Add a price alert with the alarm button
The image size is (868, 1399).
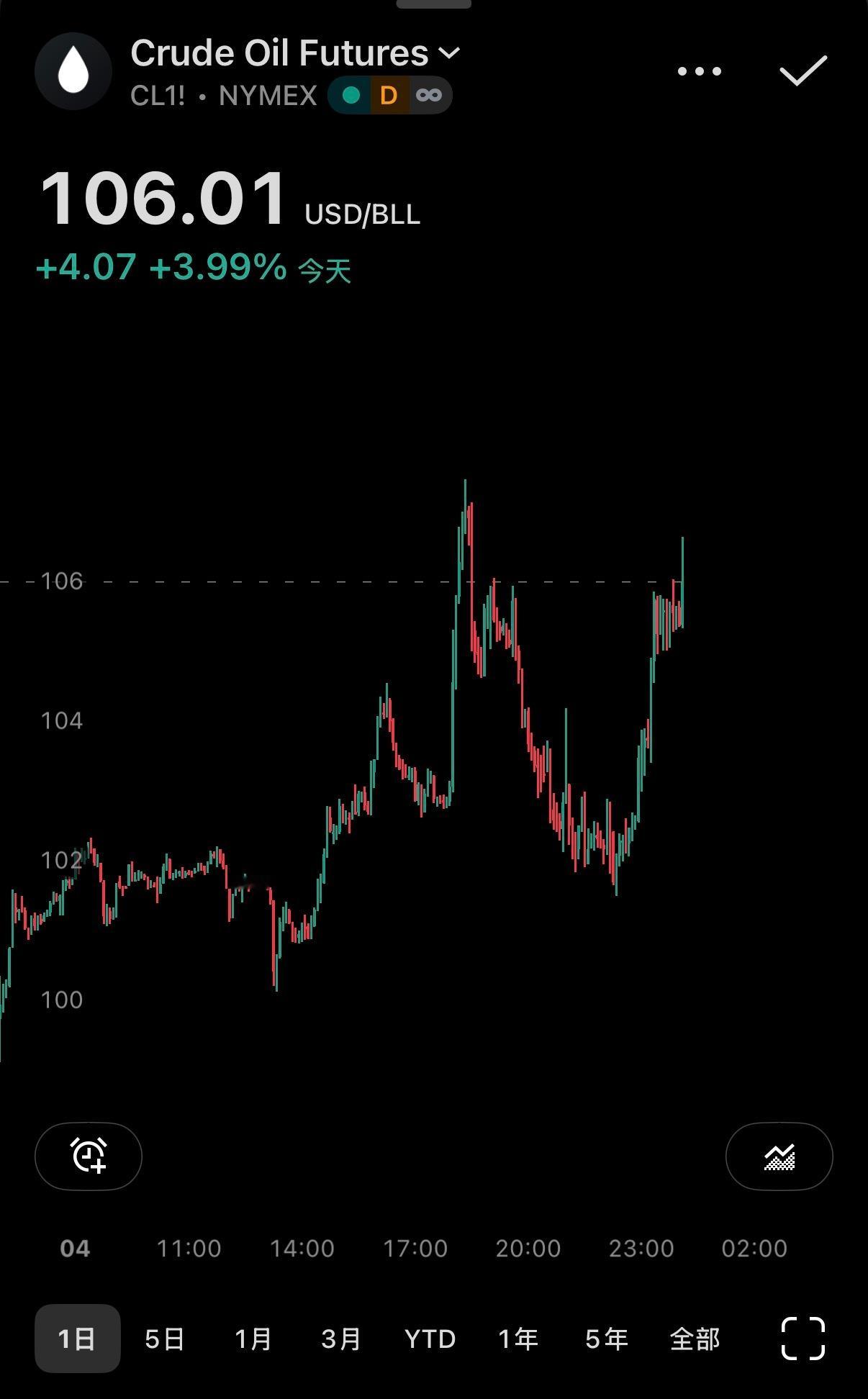[x=89, y=1156]
